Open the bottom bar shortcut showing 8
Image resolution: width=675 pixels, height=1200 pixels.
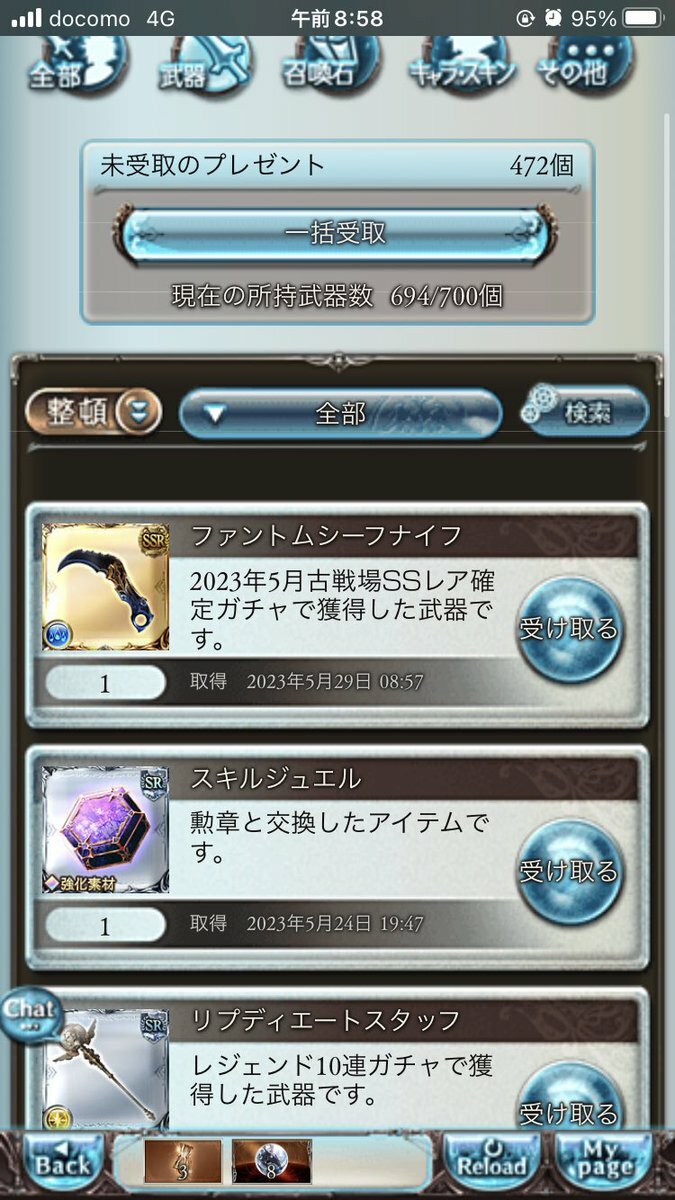tap(271, 1161)
